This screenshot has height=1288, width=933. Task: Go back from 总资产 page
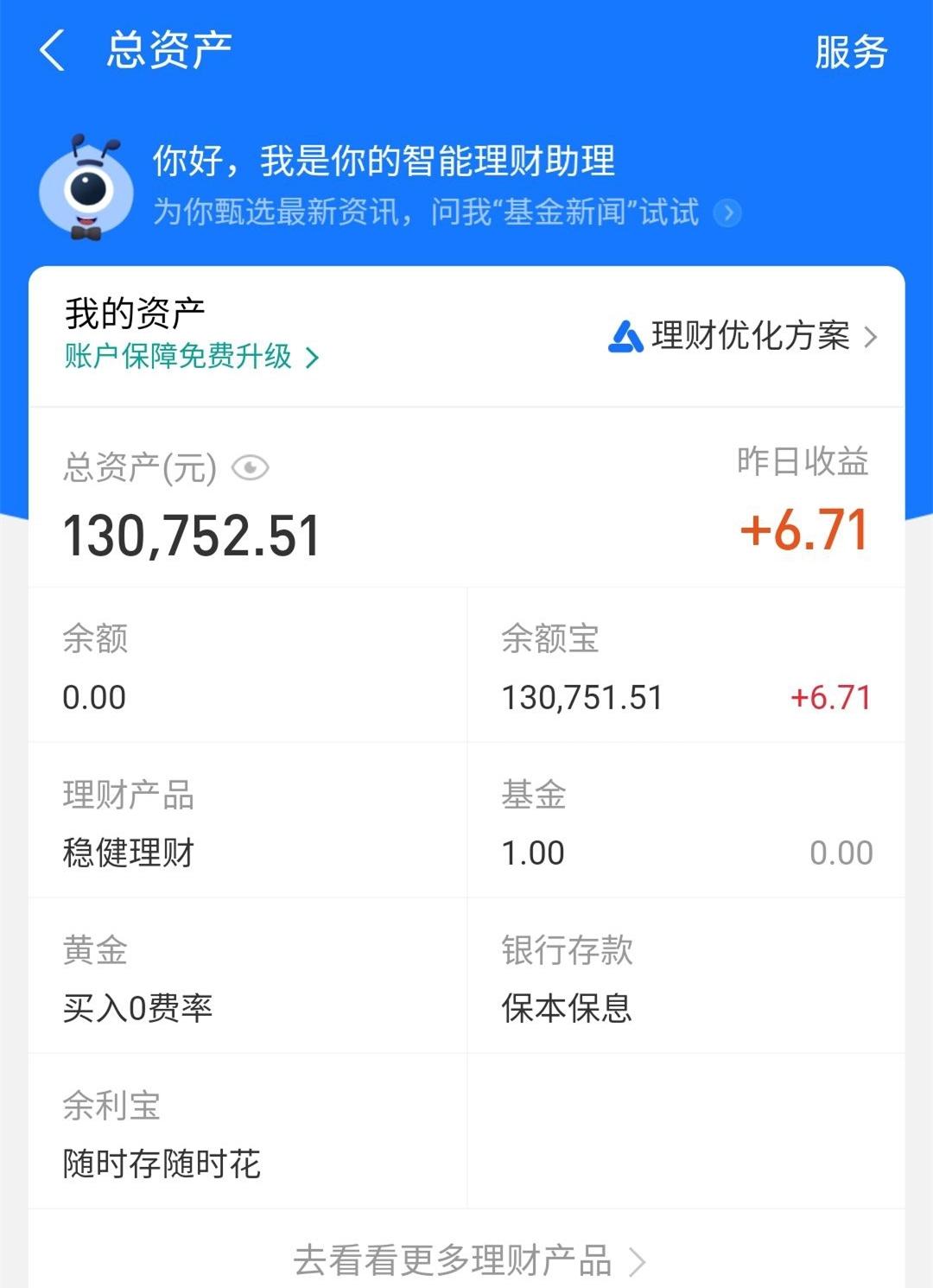(52, 50)
